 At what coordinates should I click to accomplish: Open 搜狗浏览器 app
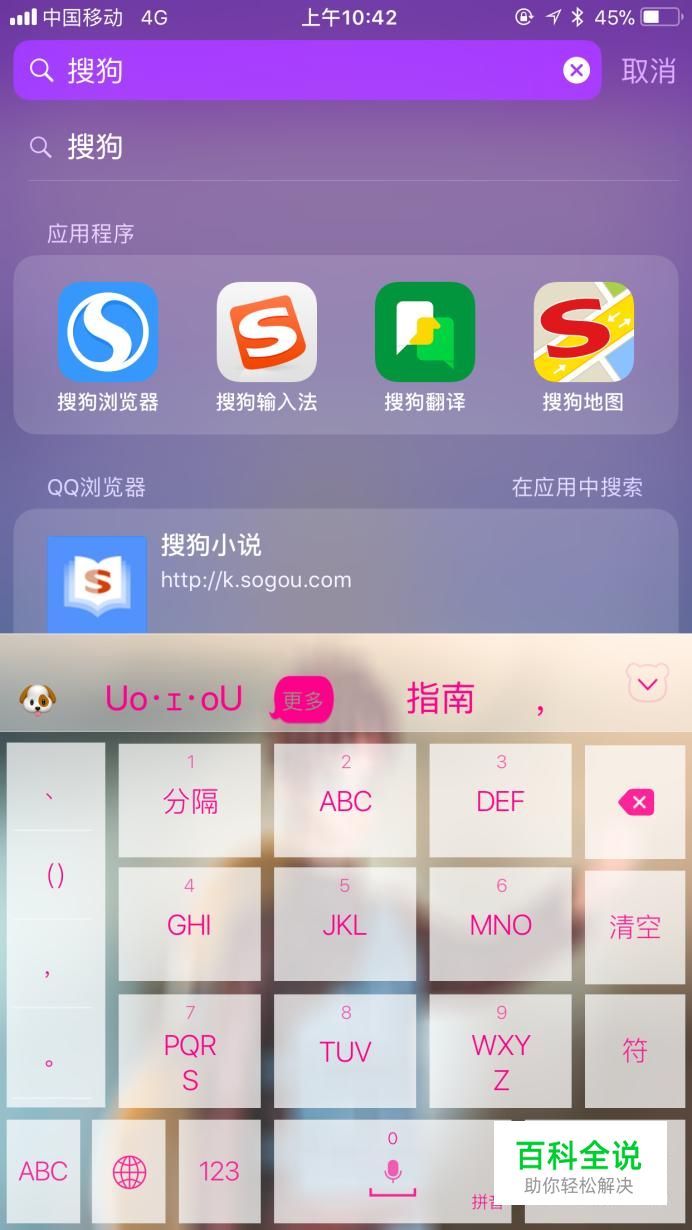click(108, 346)
